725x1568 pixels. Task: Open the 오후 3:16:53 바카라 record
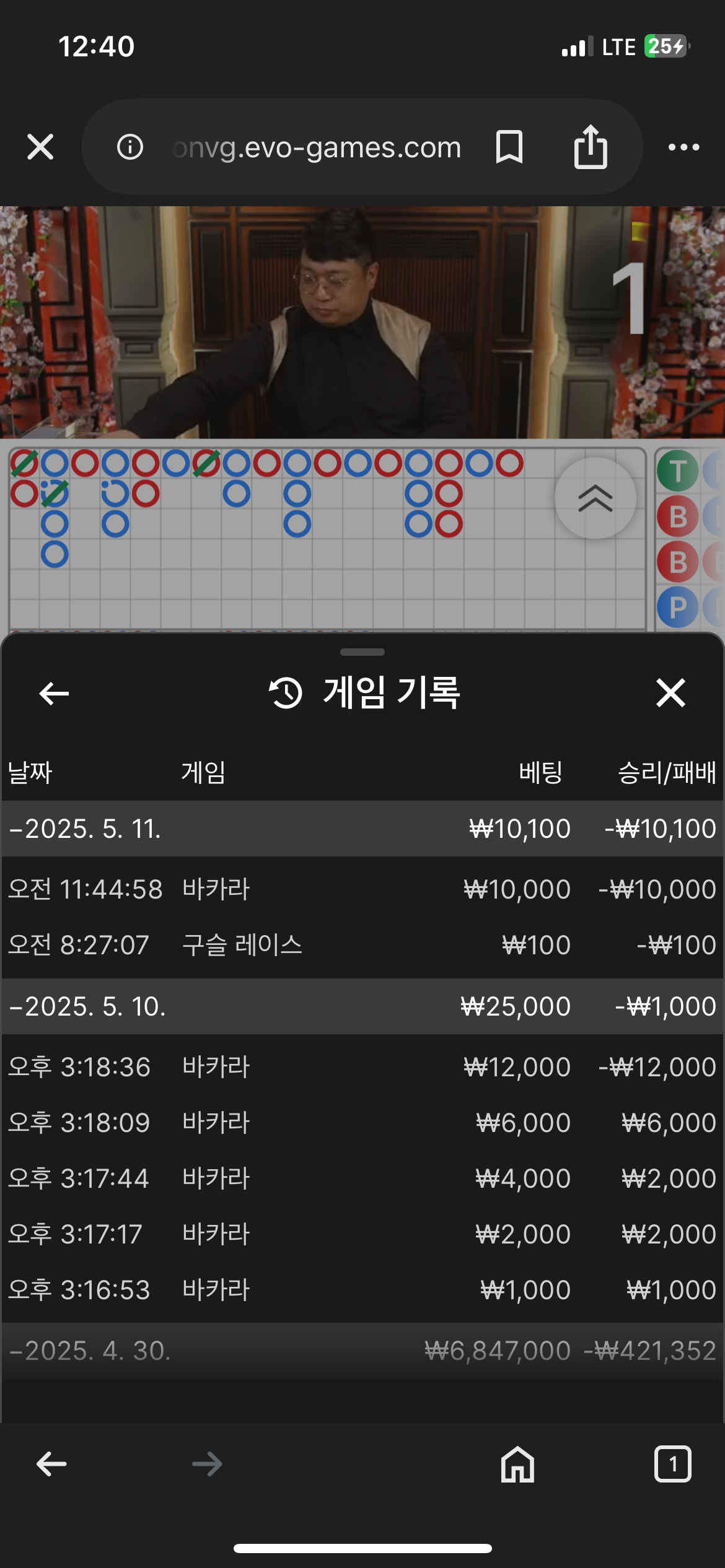(x=362, y=1290)
